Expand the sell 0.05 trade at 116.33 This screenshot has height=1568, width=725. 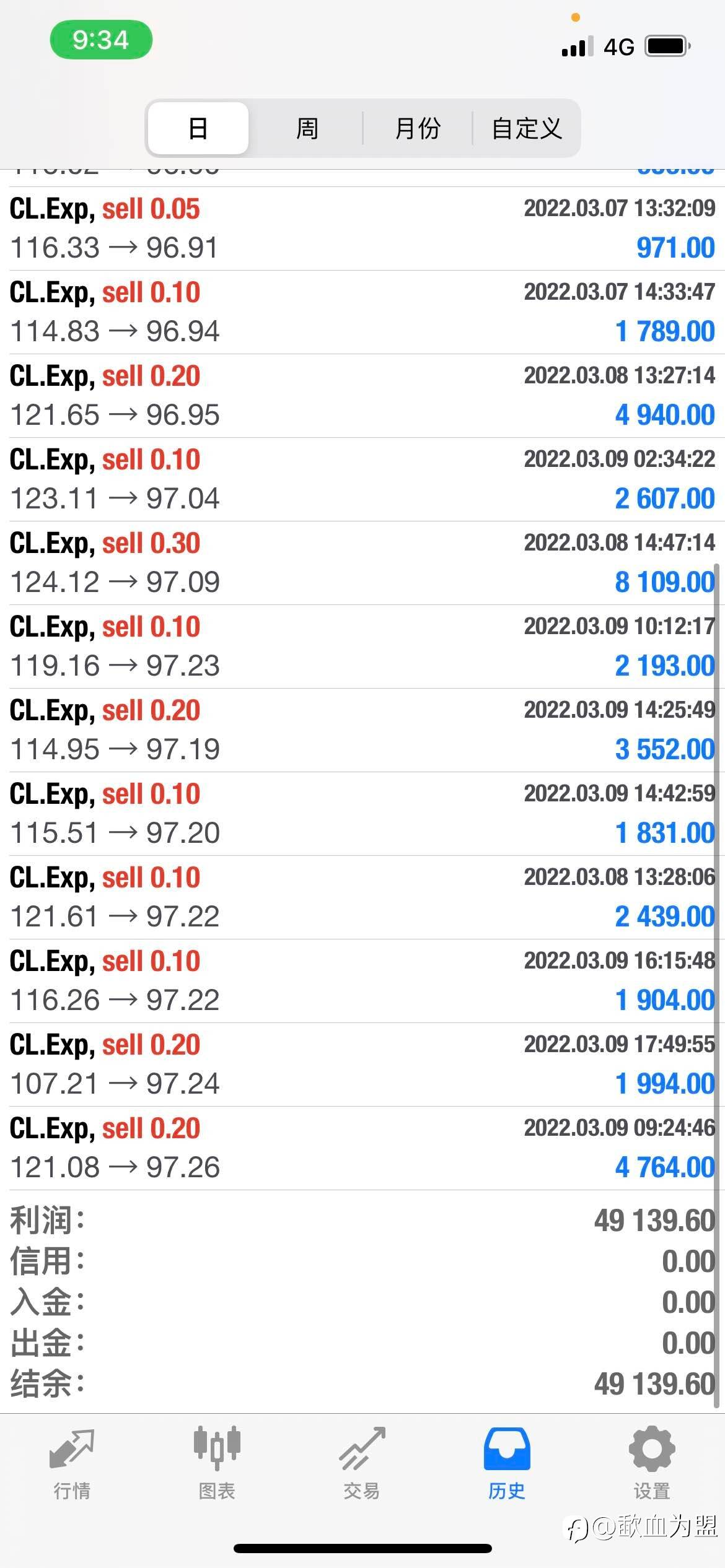tap(362, 229)
